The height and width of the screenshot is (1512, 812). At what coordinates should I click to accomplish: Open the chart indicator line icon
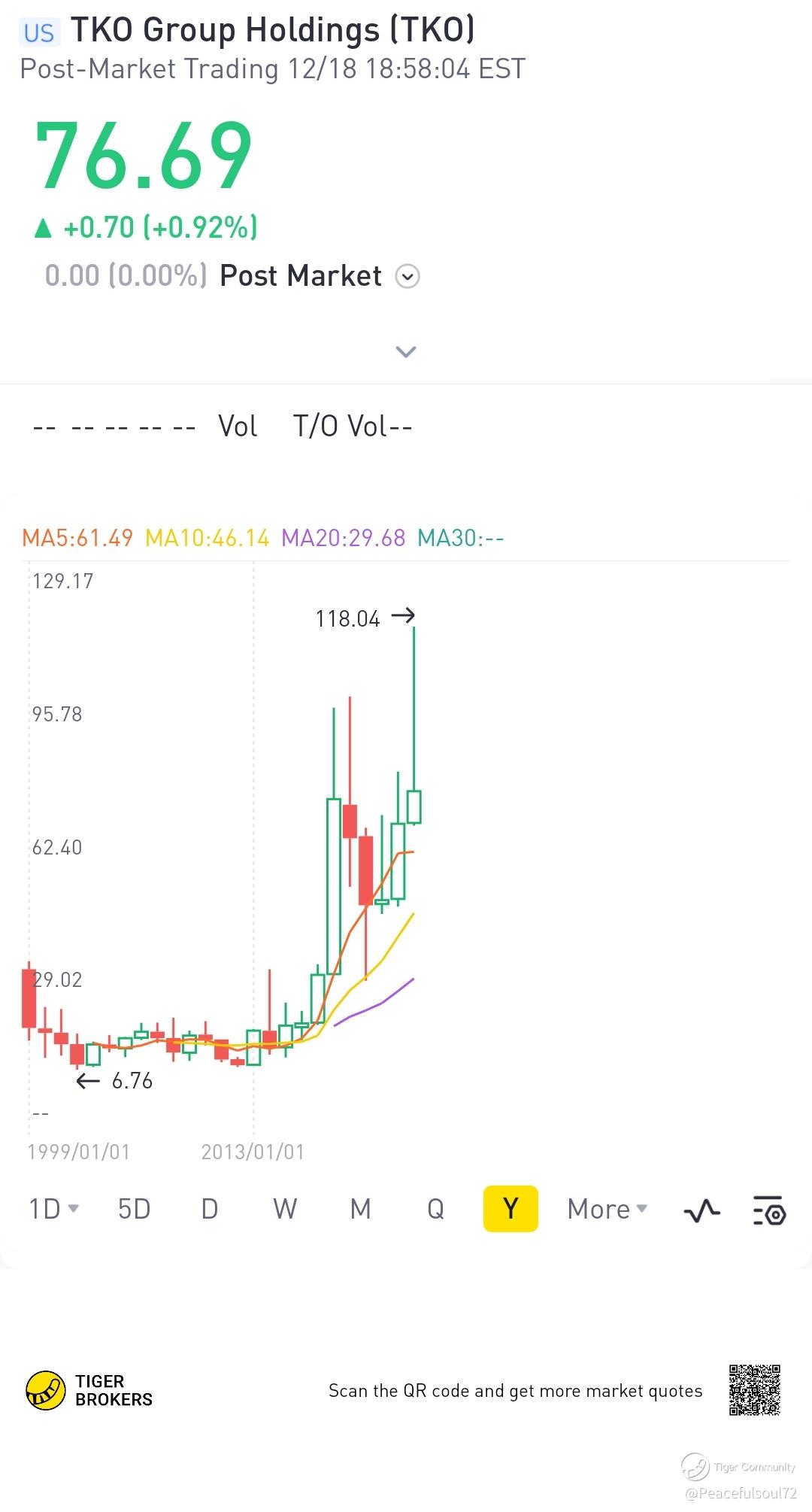701,1210
